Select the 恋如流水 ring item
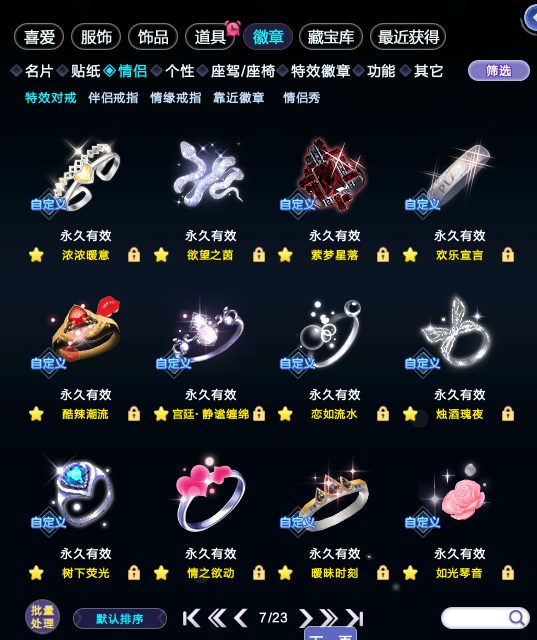Viewport: 537px width, 640px height. click(334, 335)
